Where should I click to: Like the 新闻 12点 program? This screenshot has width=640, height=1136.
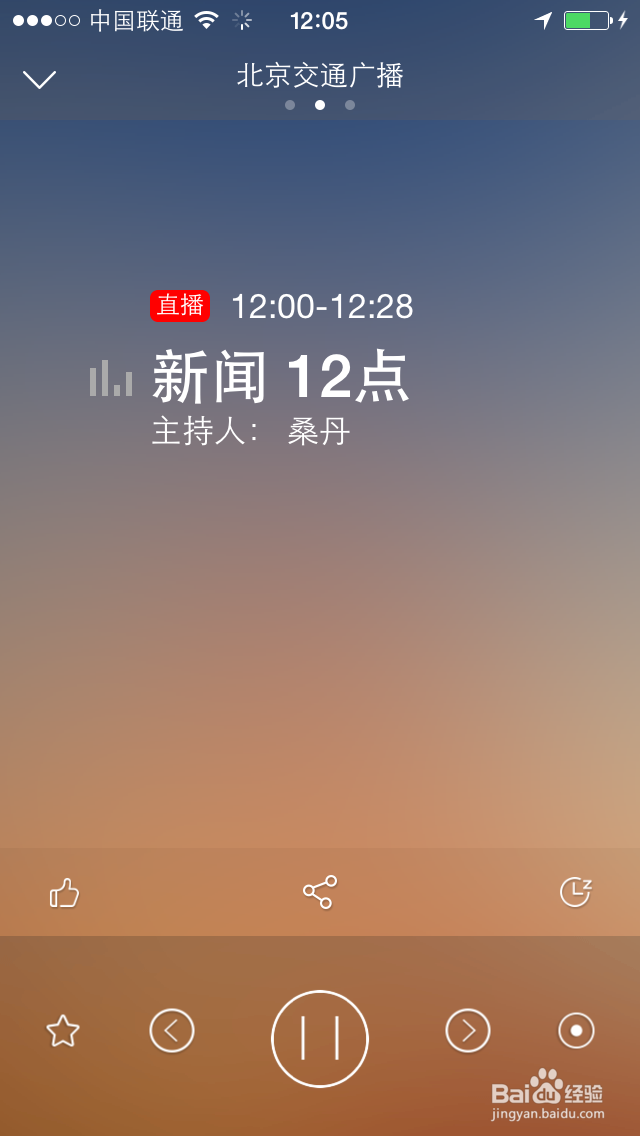click(64, 892)
